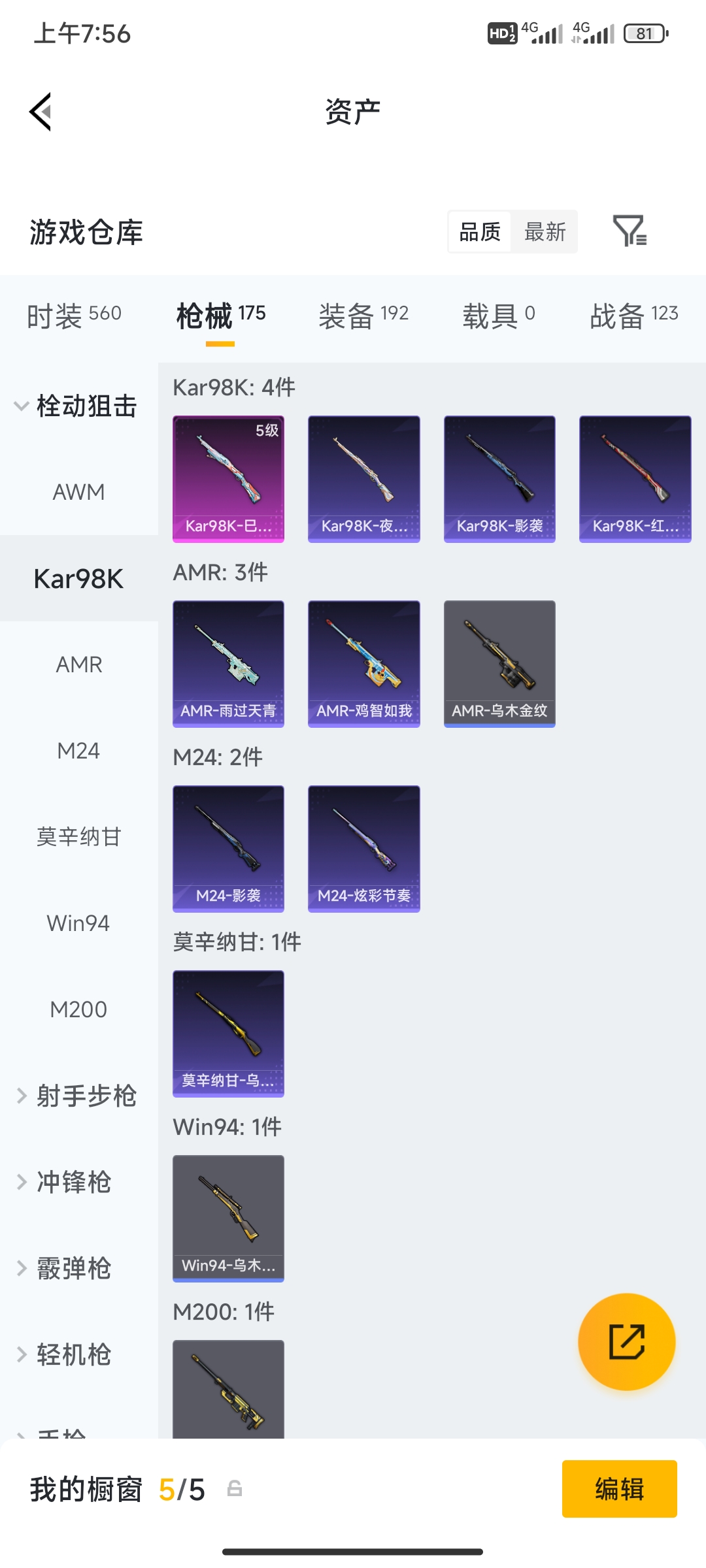Sort by 品质

point(480,231)
